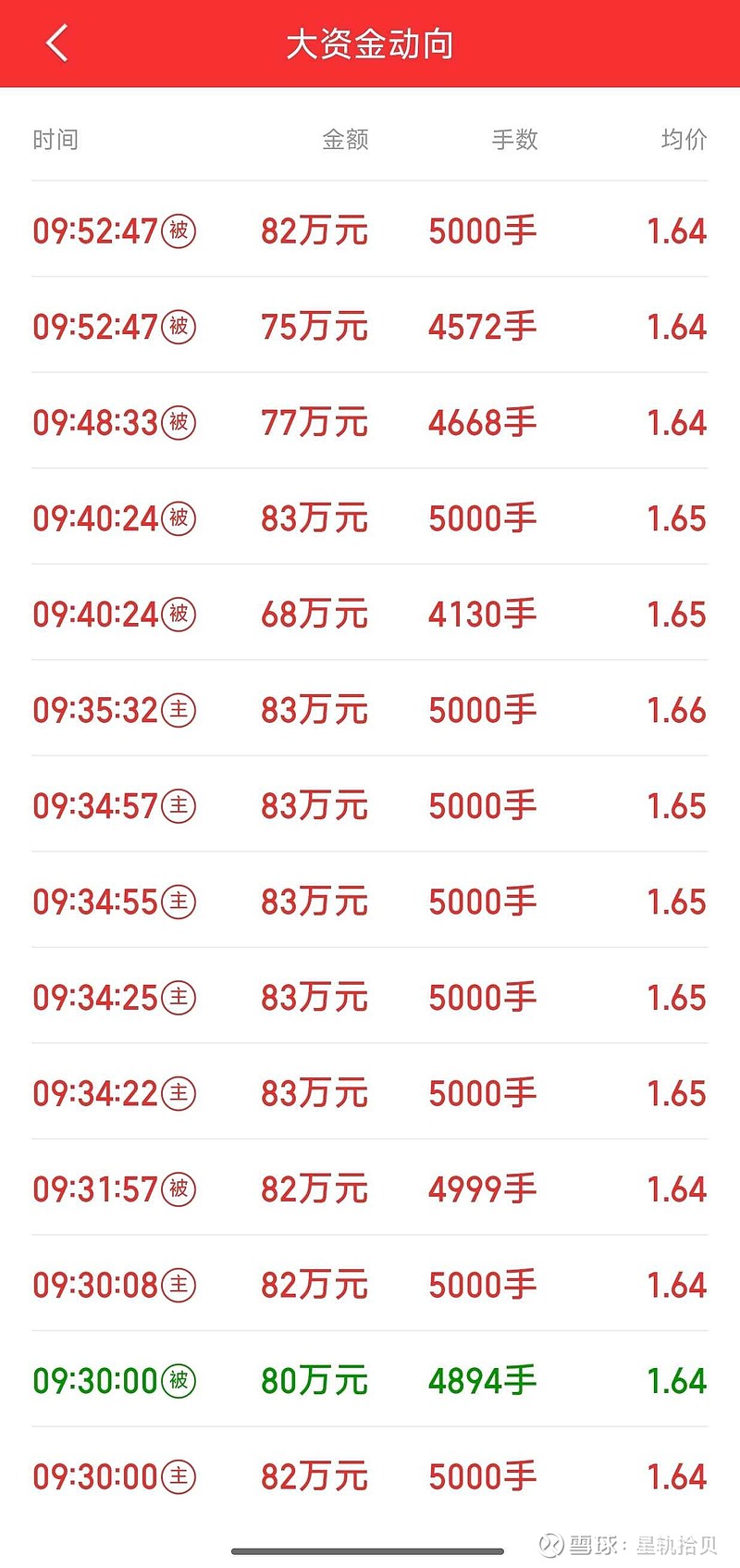The image size is (740, 1568).
Task: Go back from 大资金动向 page
Action: [57, 44]
